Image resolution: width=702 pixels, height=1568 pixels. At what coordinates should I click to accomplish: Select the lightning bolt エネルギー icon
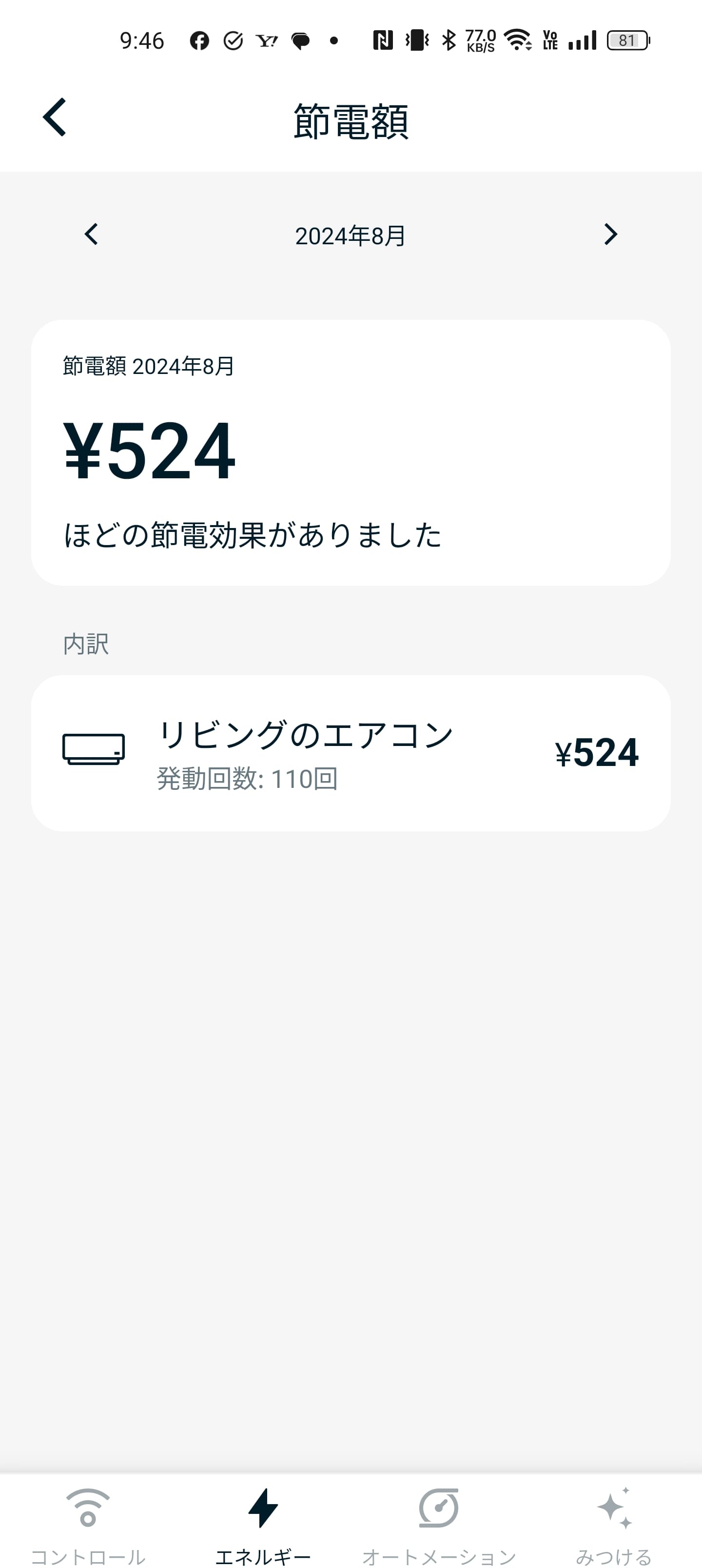coord(263,1509)
